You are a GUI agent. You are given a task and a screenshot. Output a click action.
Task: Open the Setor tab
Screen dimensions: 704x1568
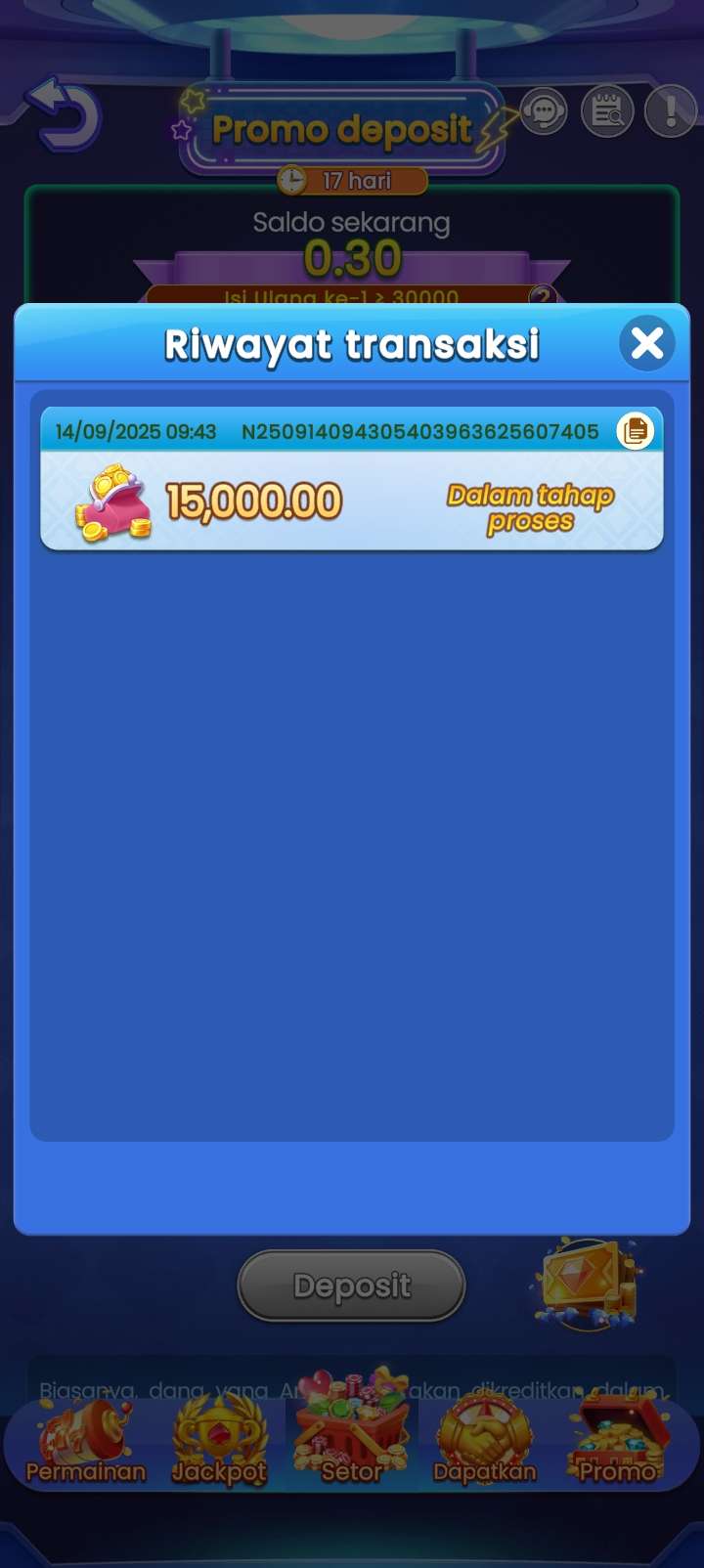tap(352, 1437)
